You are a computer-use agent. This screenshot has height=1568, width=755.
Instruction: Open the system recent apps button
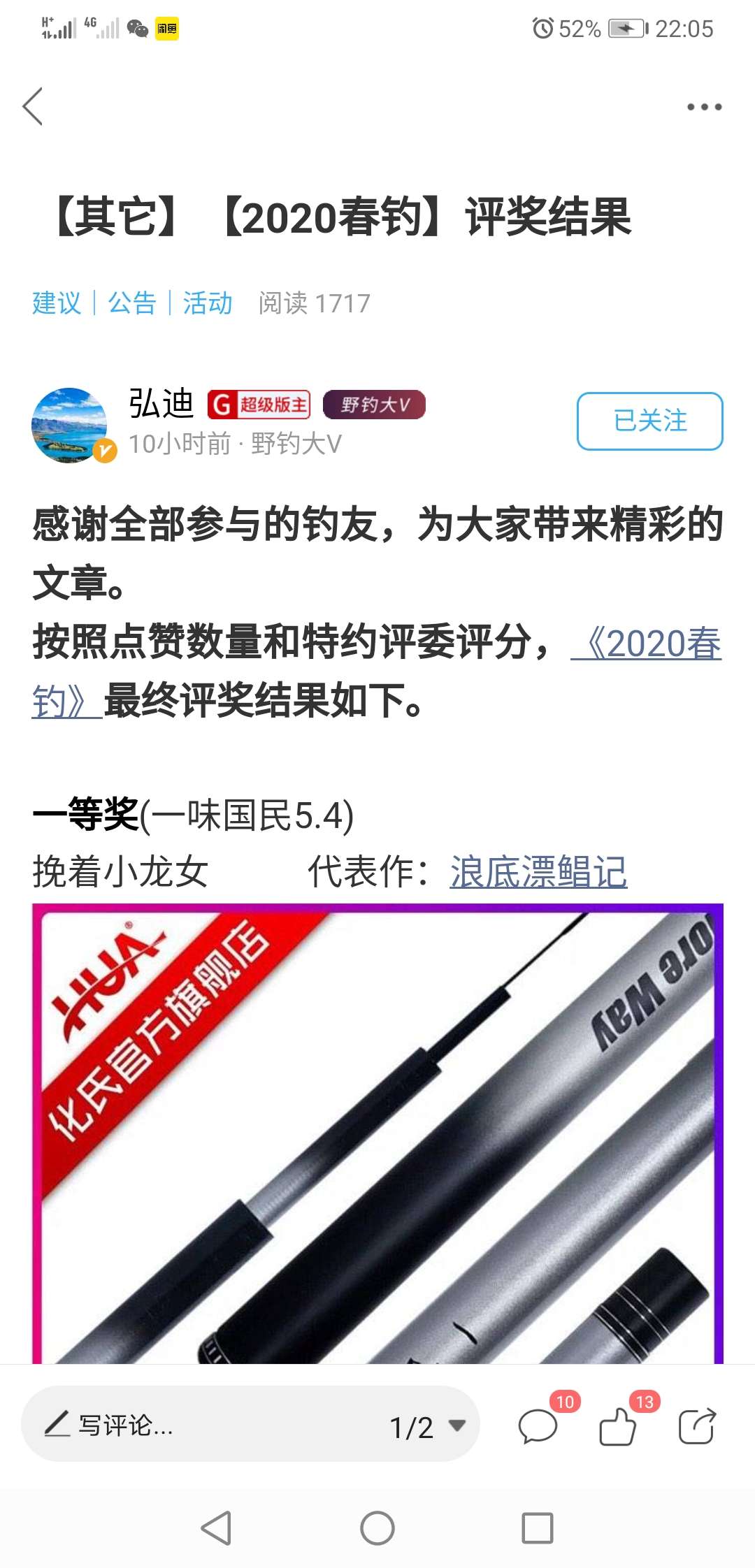point(538,1528)
